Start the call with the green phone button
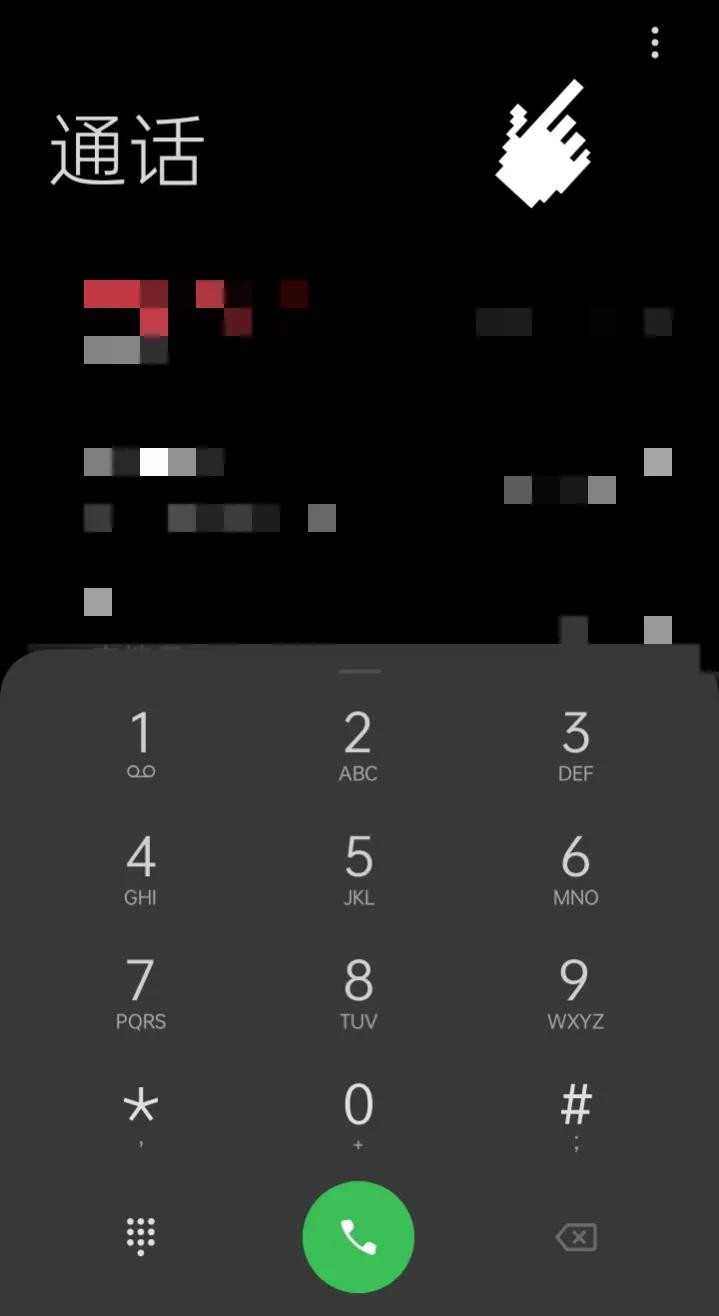Image resolution: width=719 pixels, height=1316 pixels. [x=358, y=1237]
